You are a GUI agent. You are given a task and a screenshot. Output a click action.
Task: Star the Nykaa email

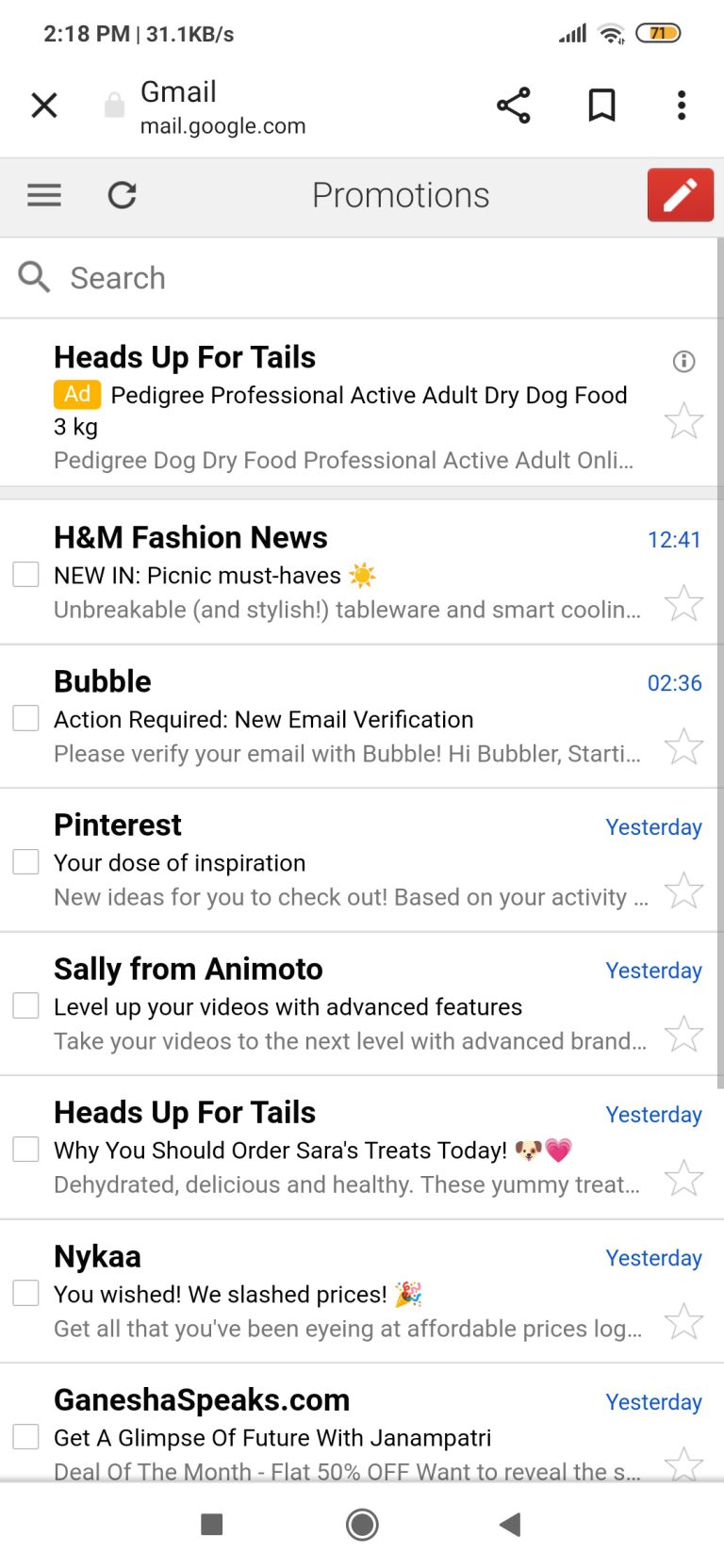click(683, 1321)
